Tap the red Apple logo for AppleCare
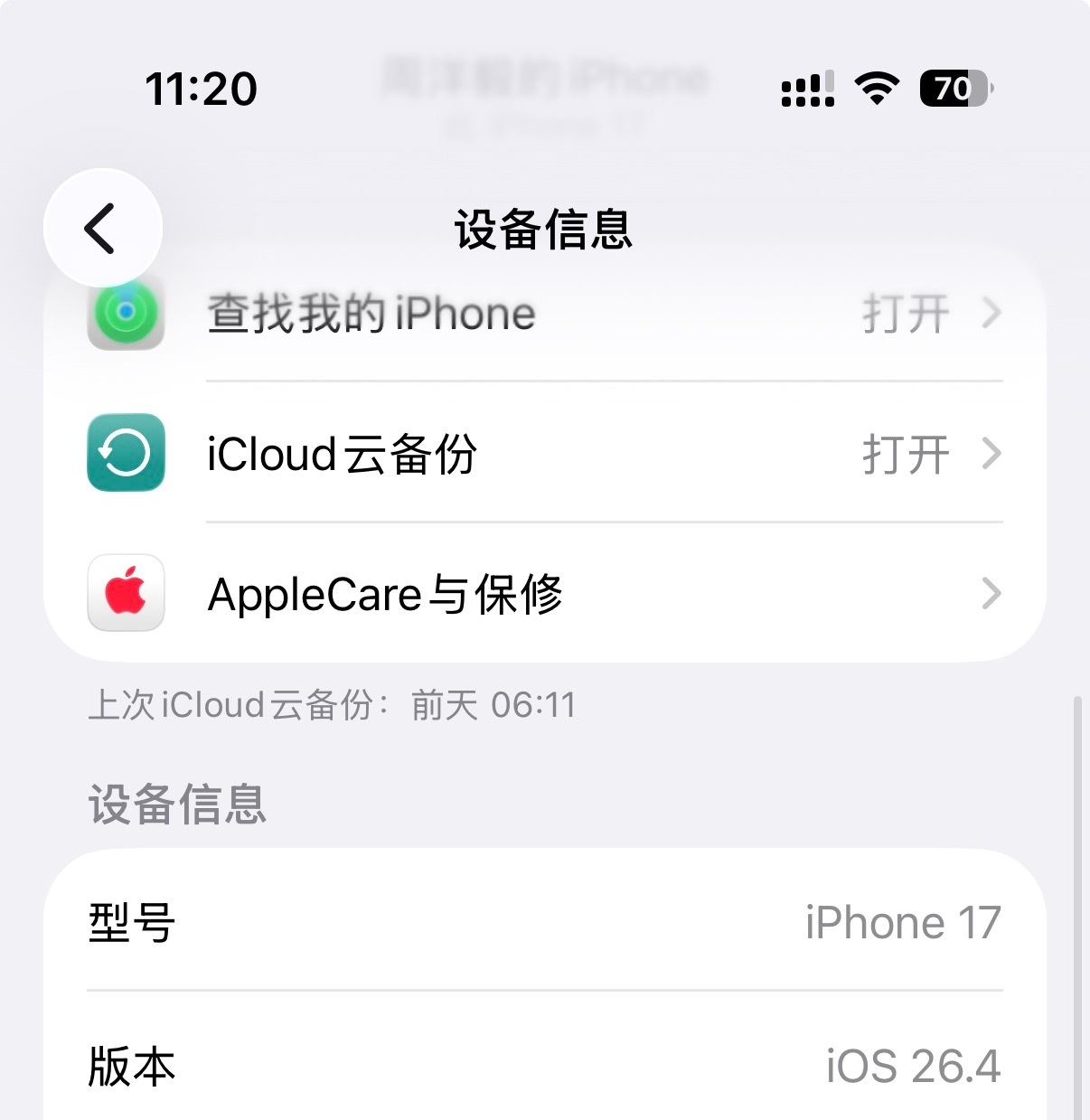This screenshot has width=1090, height=1120. click(x=125, y=593)
